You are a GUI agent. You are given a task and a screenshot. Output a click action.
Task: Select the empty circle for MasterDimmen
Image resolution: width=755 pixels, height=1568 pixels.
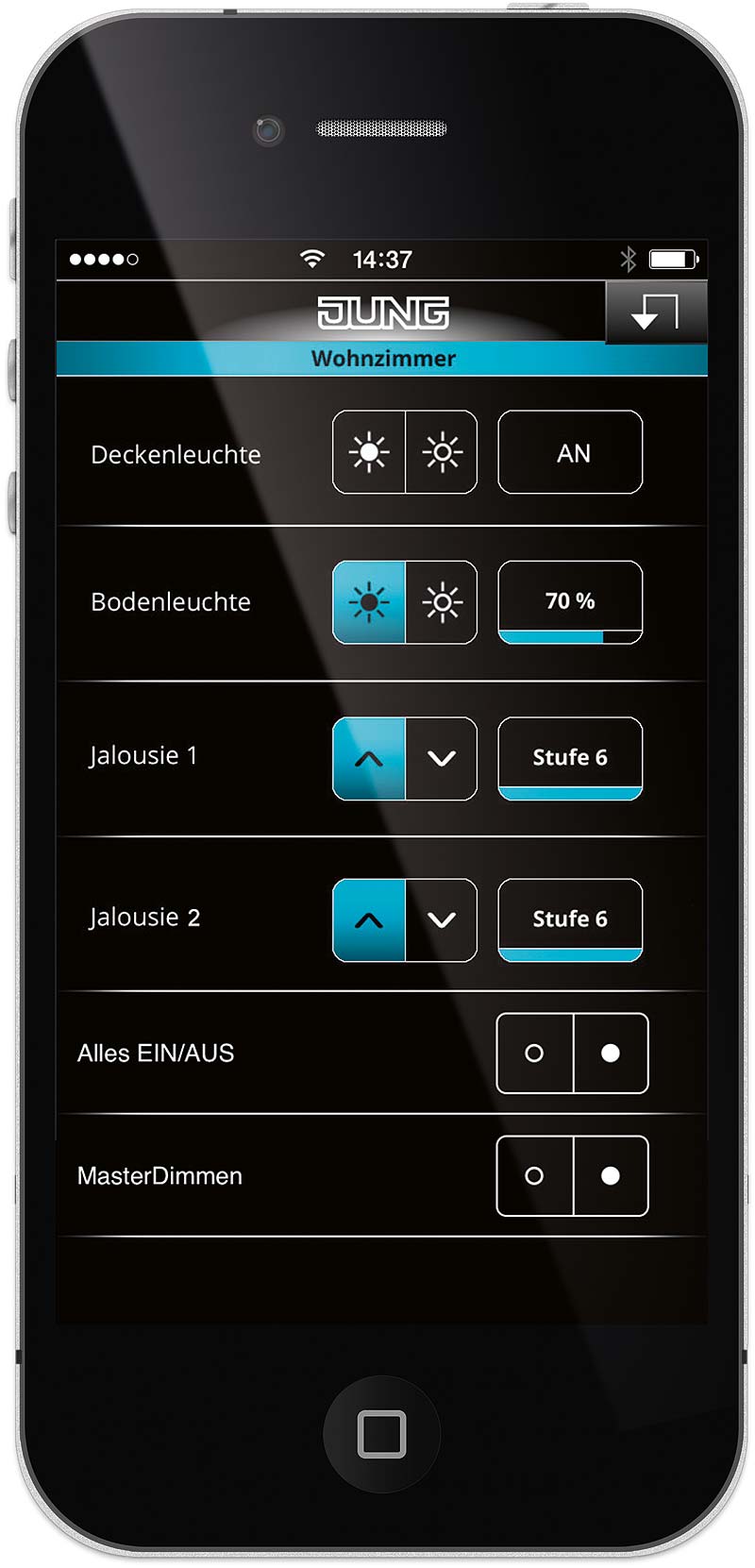(x=534, y=1175)
